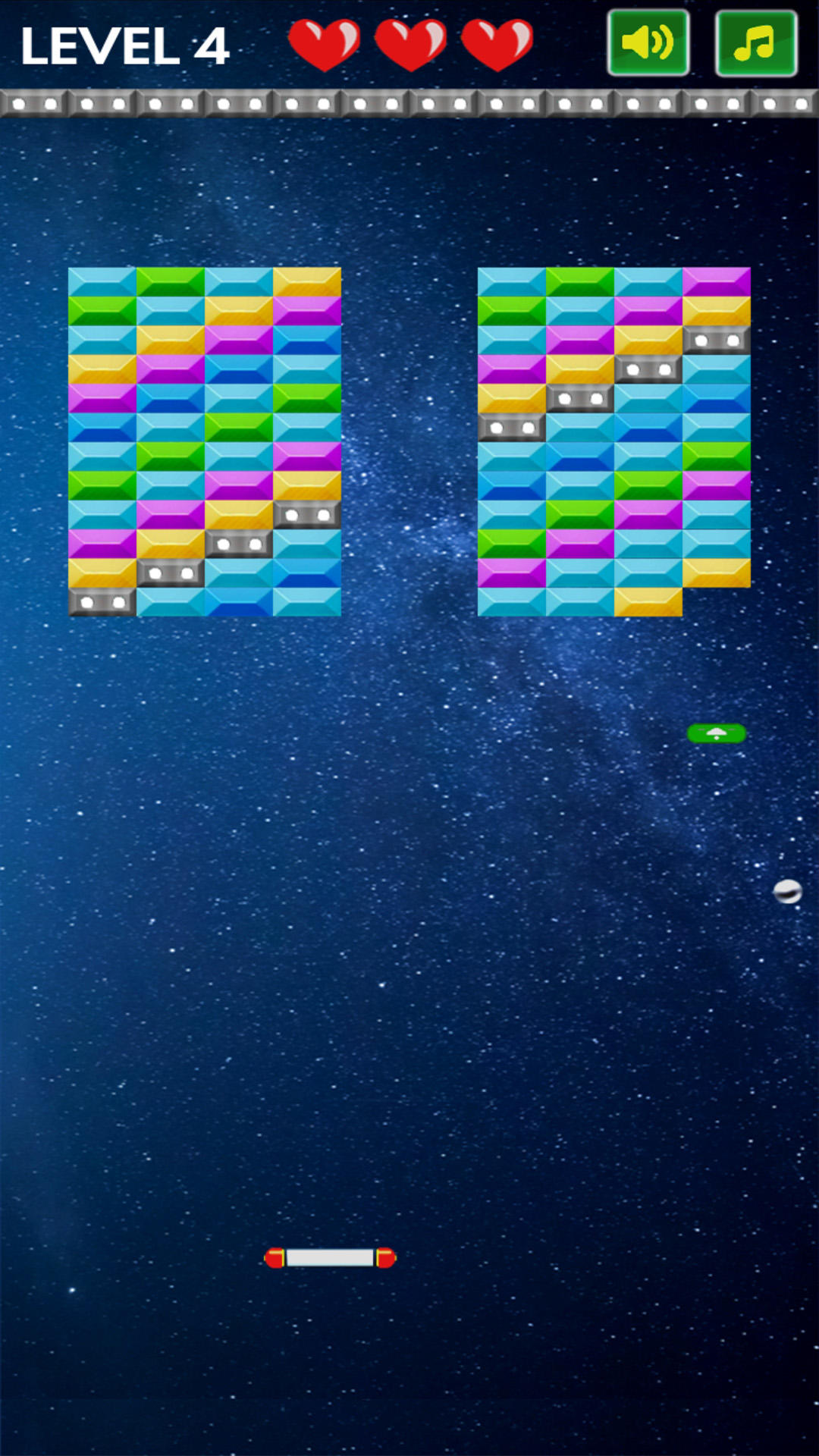Enable sound by pressing the green speaker button
The width and height of the screenshot is (819, 1456).
(x=647, y=43)
